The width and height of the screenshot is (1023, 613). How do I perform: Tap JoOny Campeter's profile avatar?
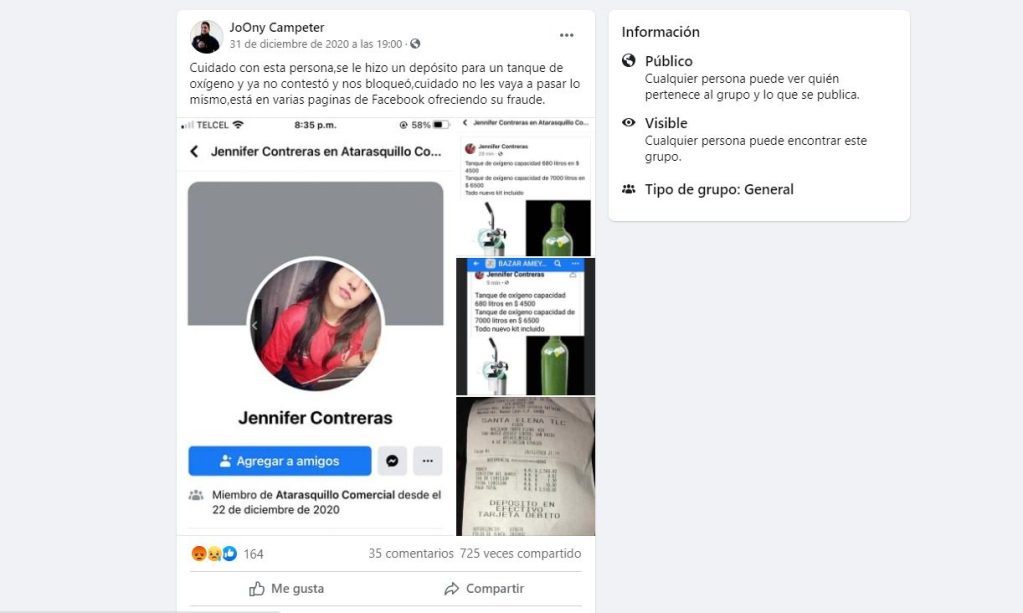click(x=207, y=36)
